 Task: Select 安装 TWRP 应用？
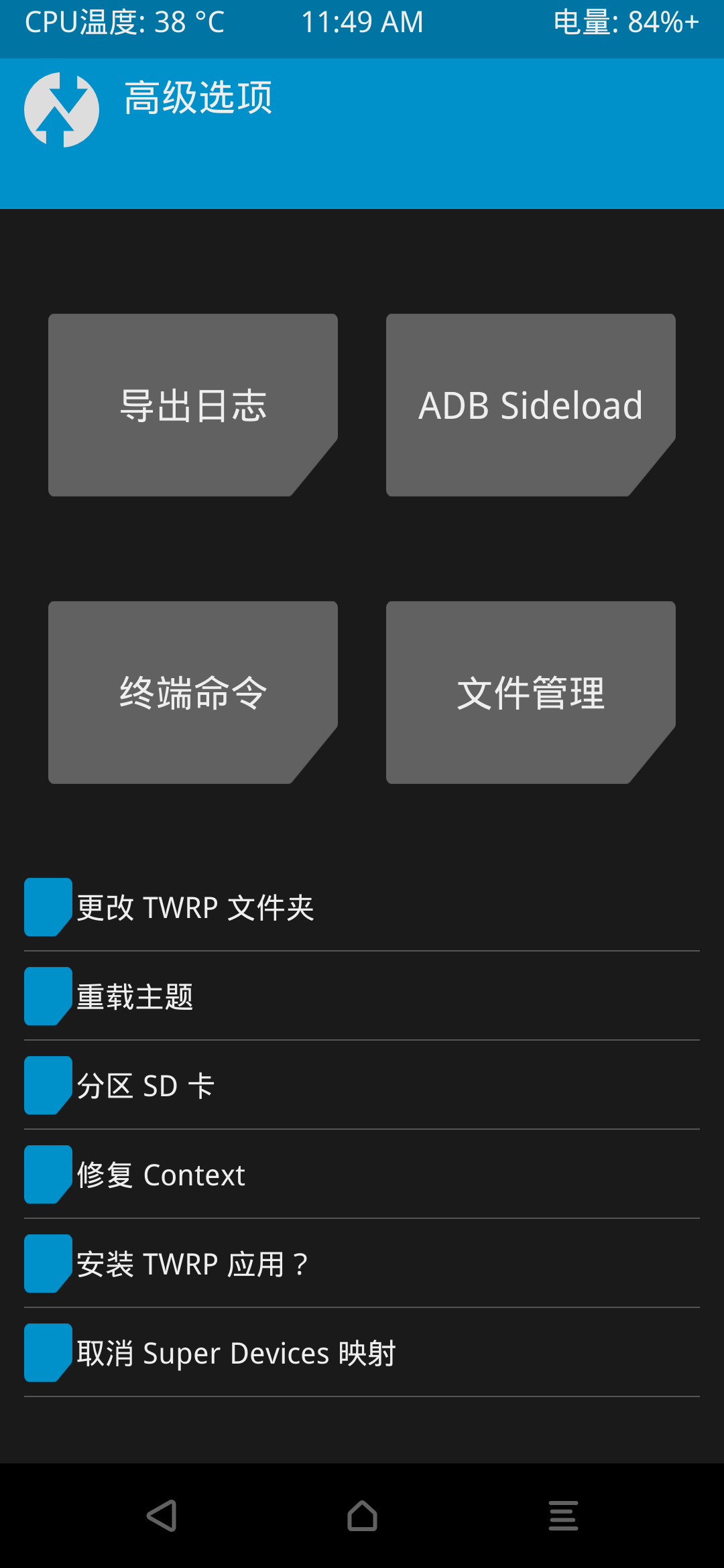coord(362,1264)
